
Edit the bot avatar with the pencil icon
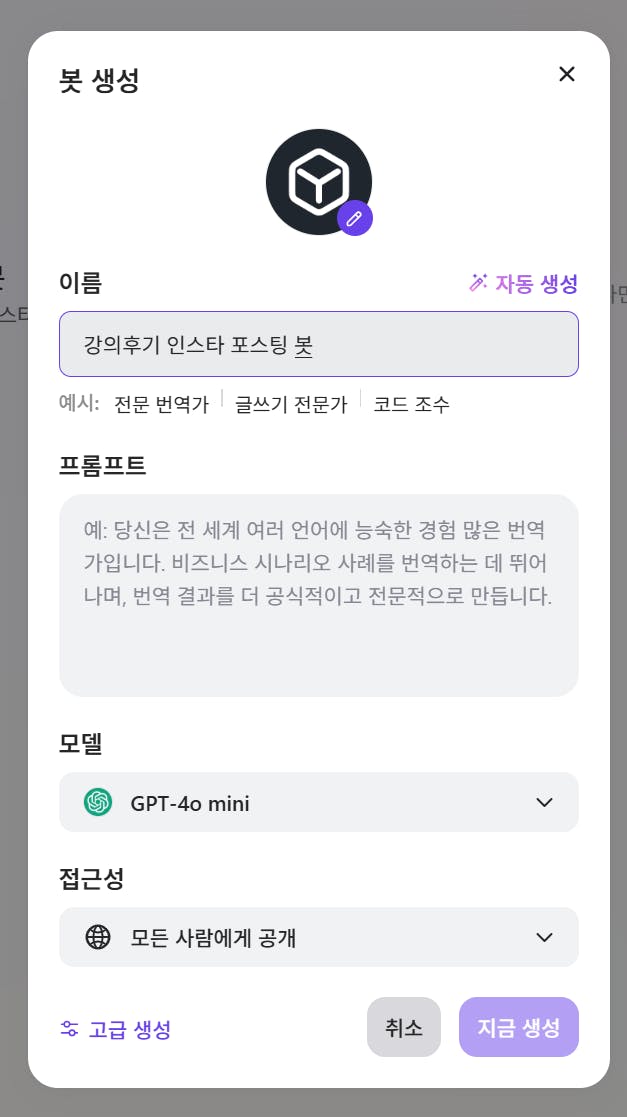[x=354, y=218]
